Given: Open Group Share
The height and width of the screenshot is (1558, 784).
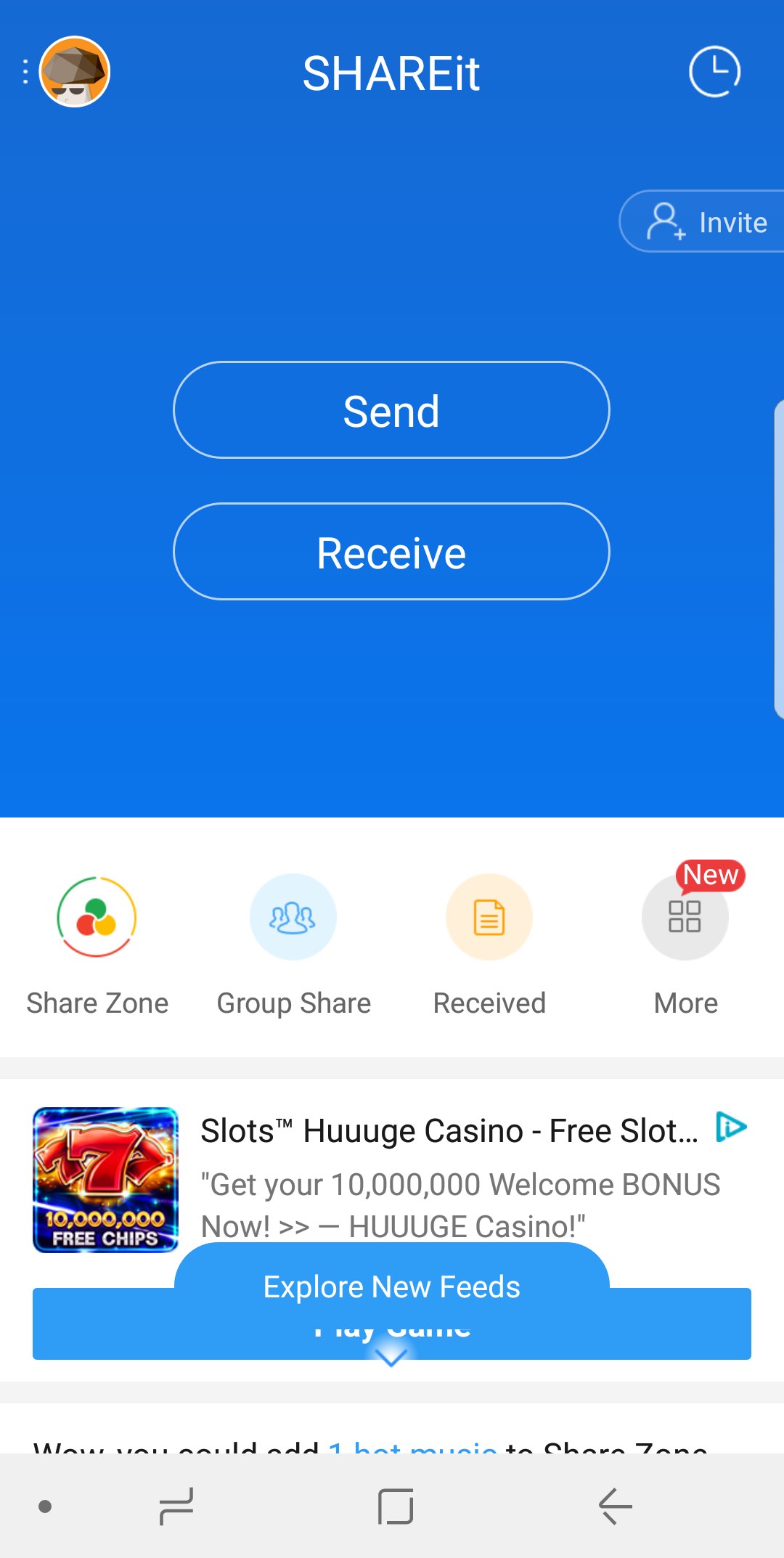Looking at the screenshot, I should (293, 918).
